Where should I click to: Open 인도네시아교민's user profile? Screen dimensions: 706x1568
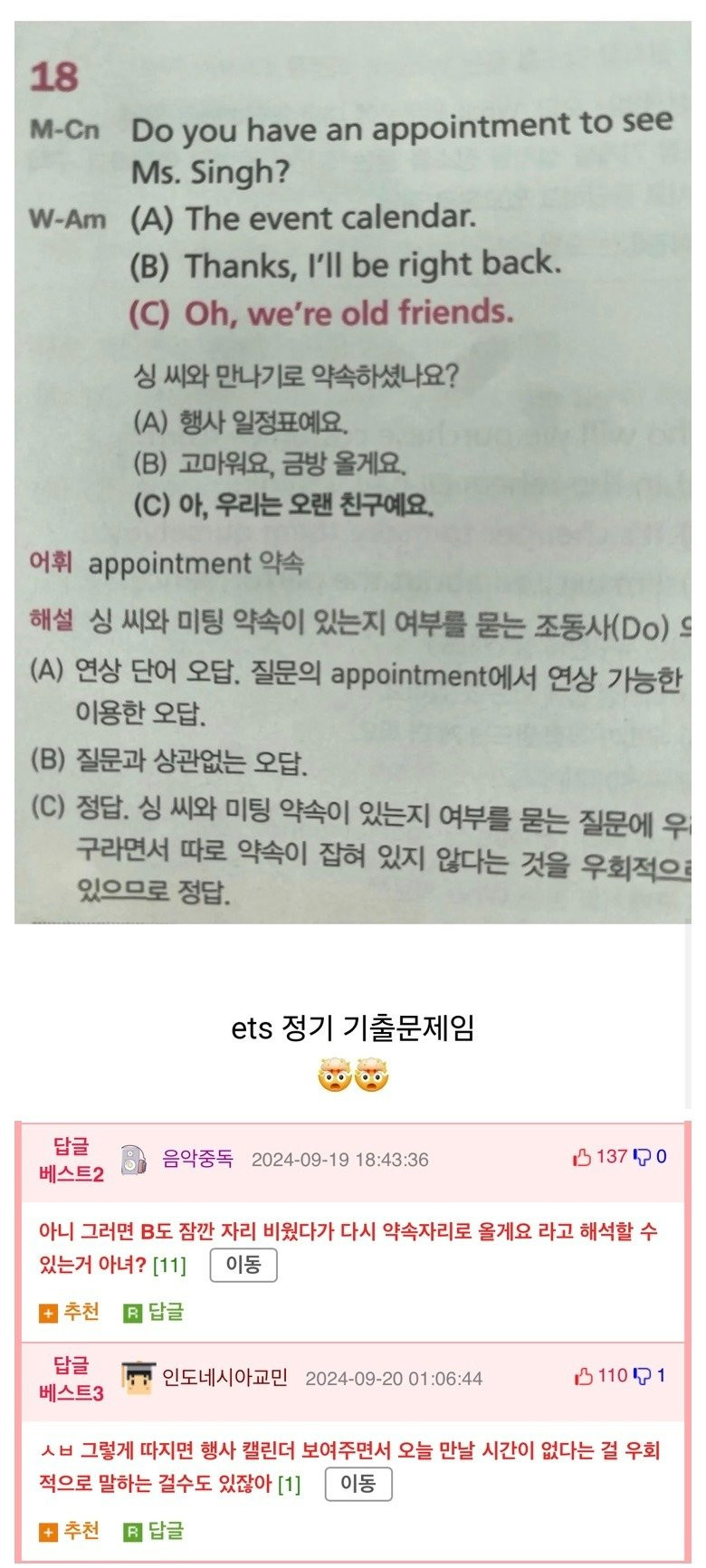[x=224, y=1378]
